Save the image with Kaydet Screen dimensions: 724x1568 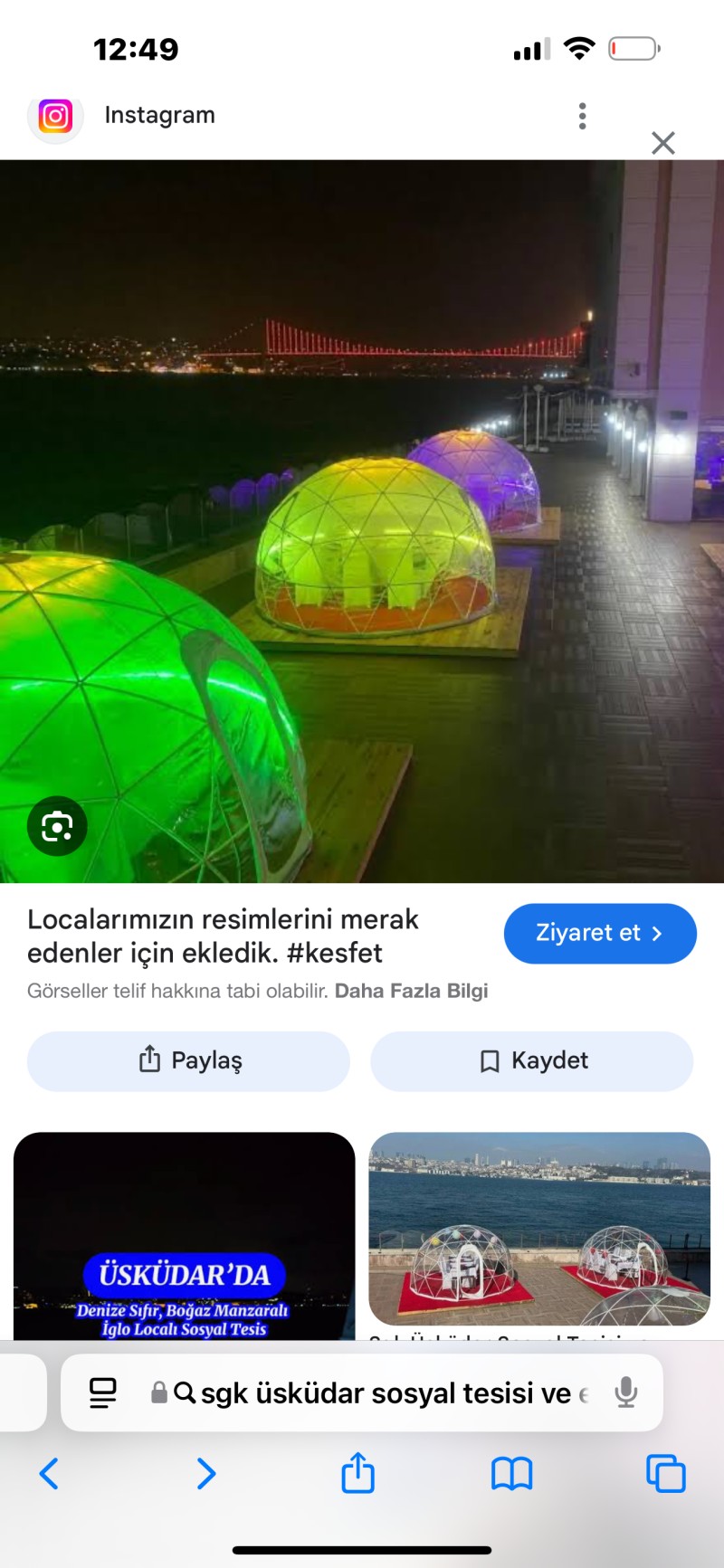click(532, 1060)
